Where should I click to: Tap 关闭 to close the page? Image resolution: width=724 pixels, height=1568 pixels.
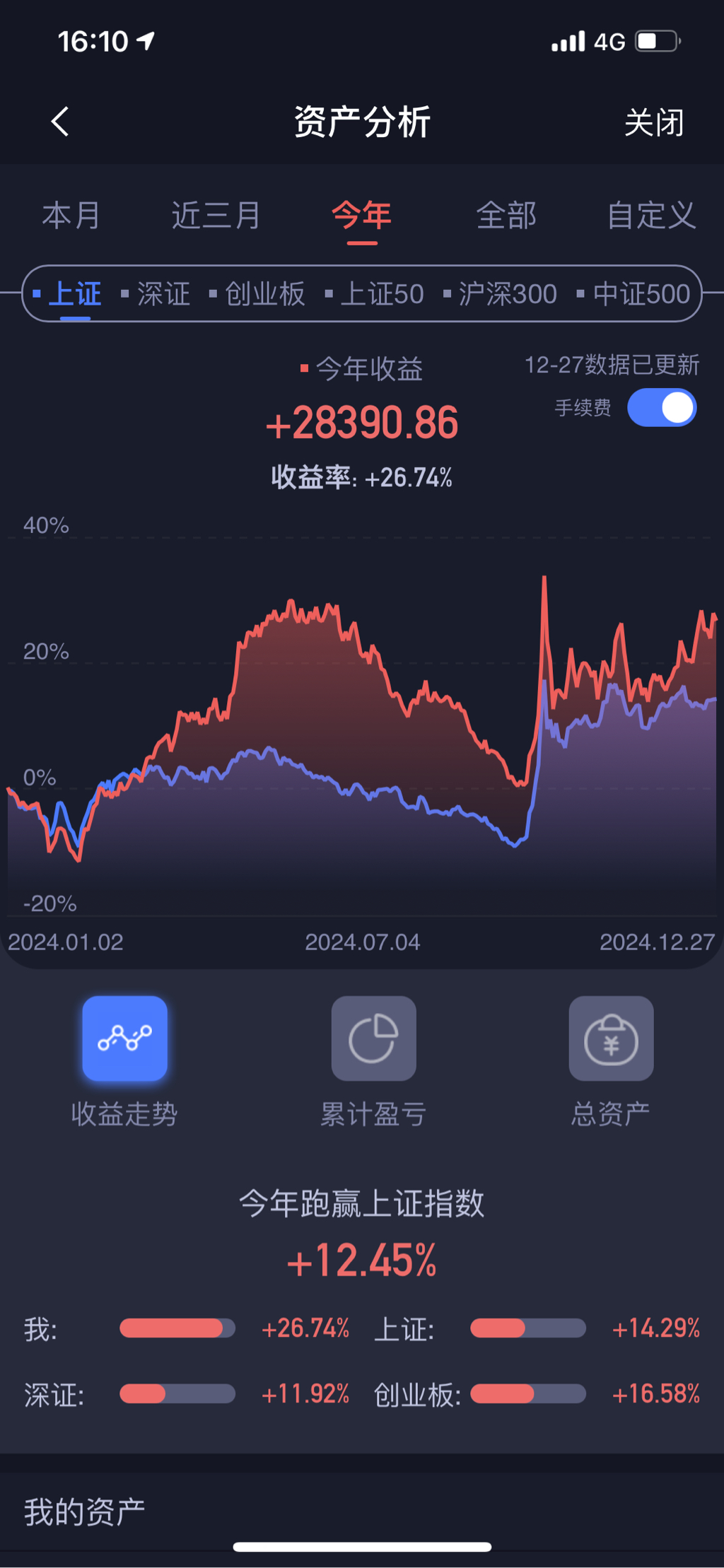point(654,123)
